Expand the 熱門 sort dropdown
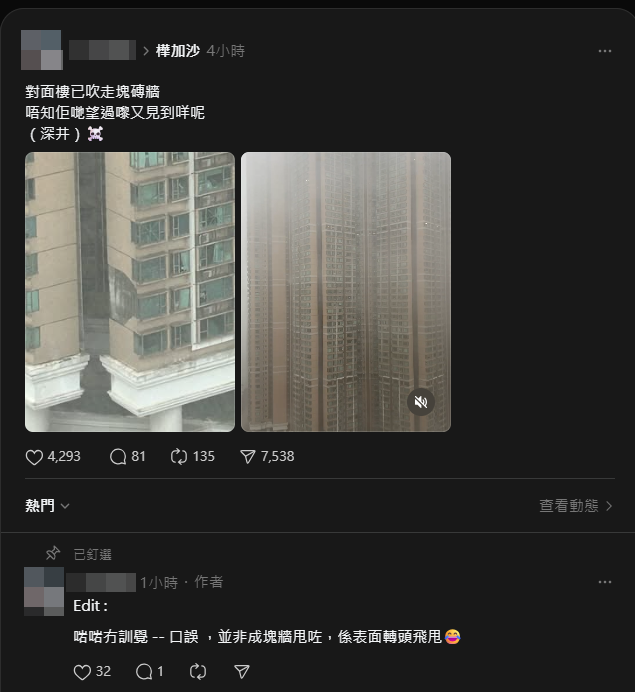Screen dimensions: 635x692 point(47,506)
